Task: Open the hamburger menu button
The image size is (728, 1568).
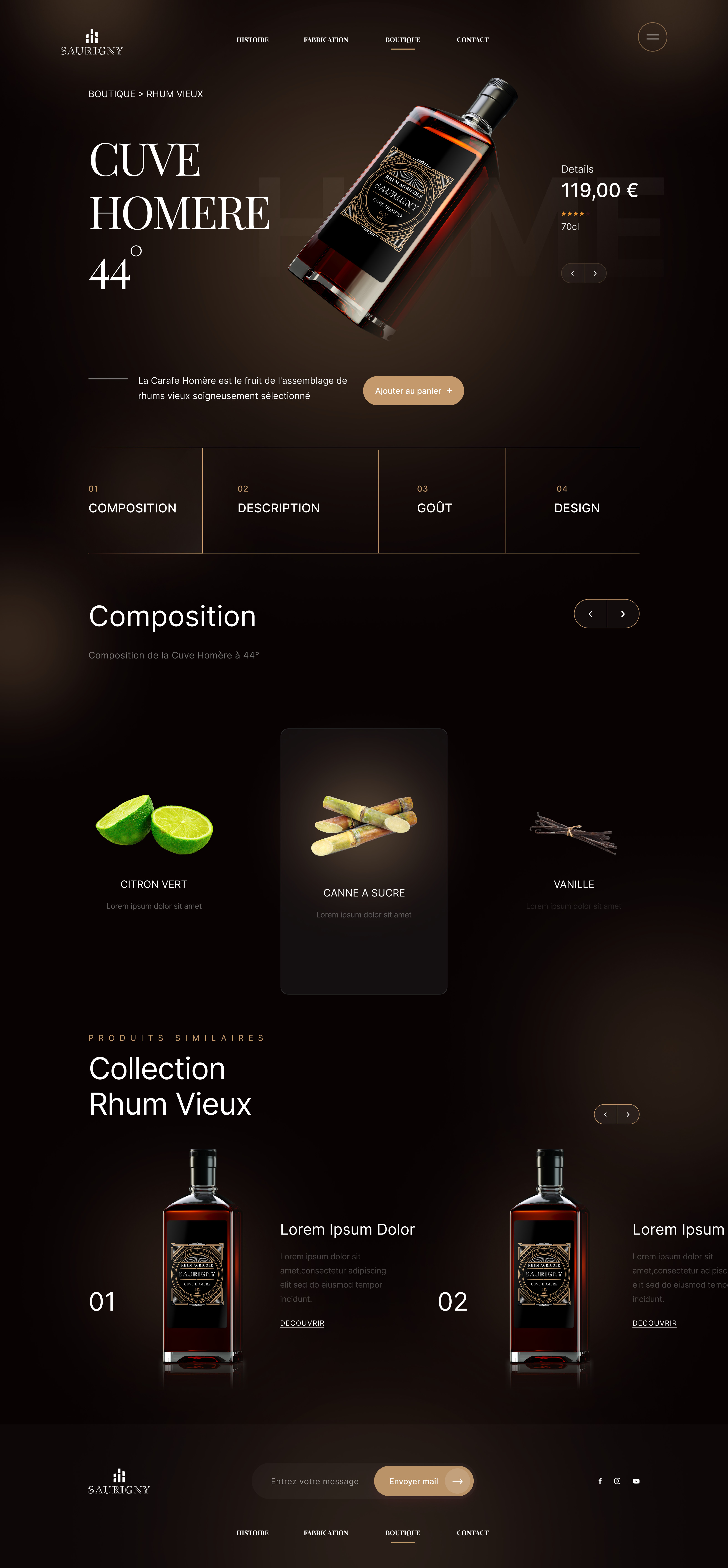Action: click(652, 37)
